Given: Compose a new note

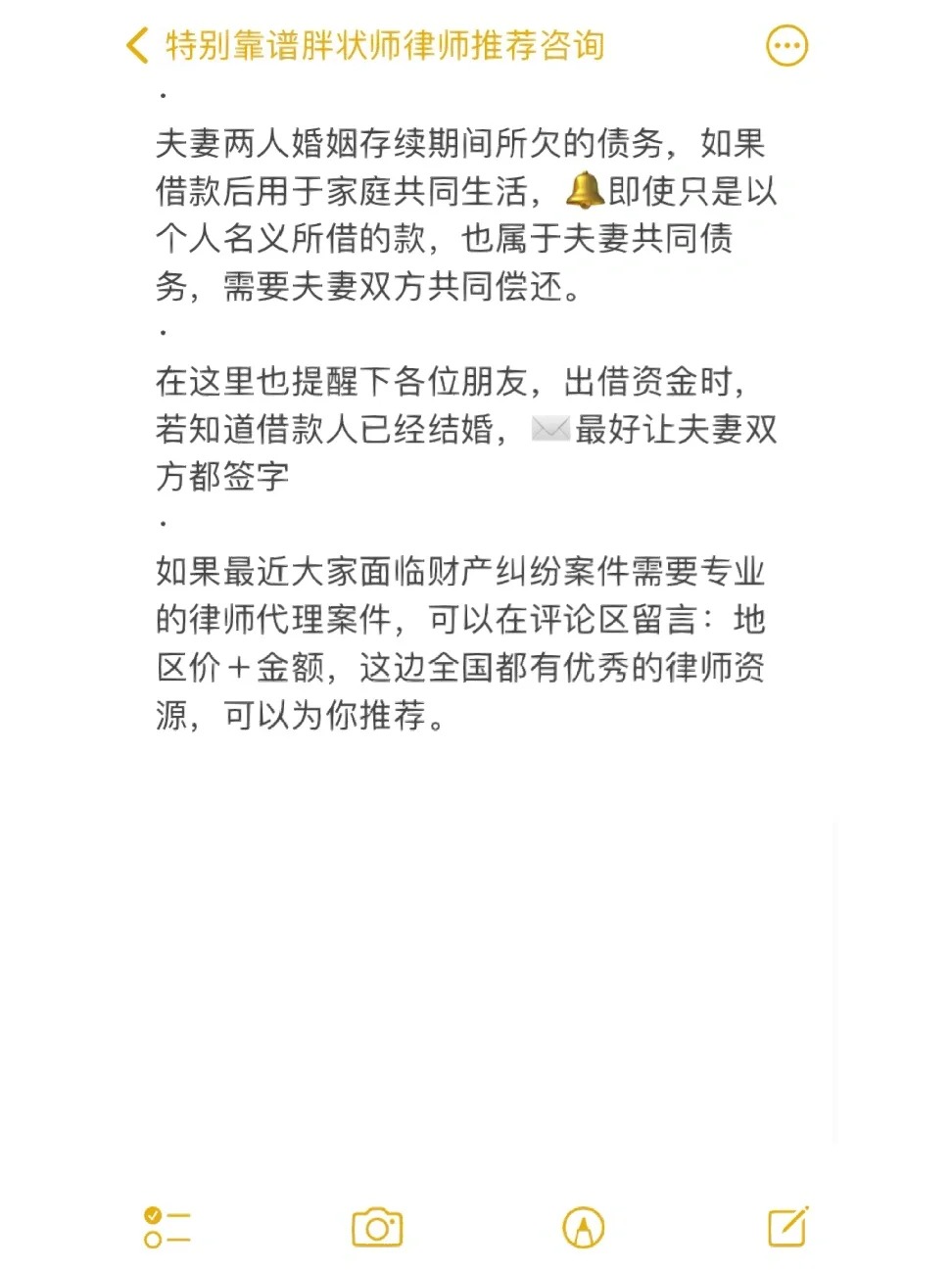Looking at the screenshot, I should pyautogui.click(x=788, y=1226).
